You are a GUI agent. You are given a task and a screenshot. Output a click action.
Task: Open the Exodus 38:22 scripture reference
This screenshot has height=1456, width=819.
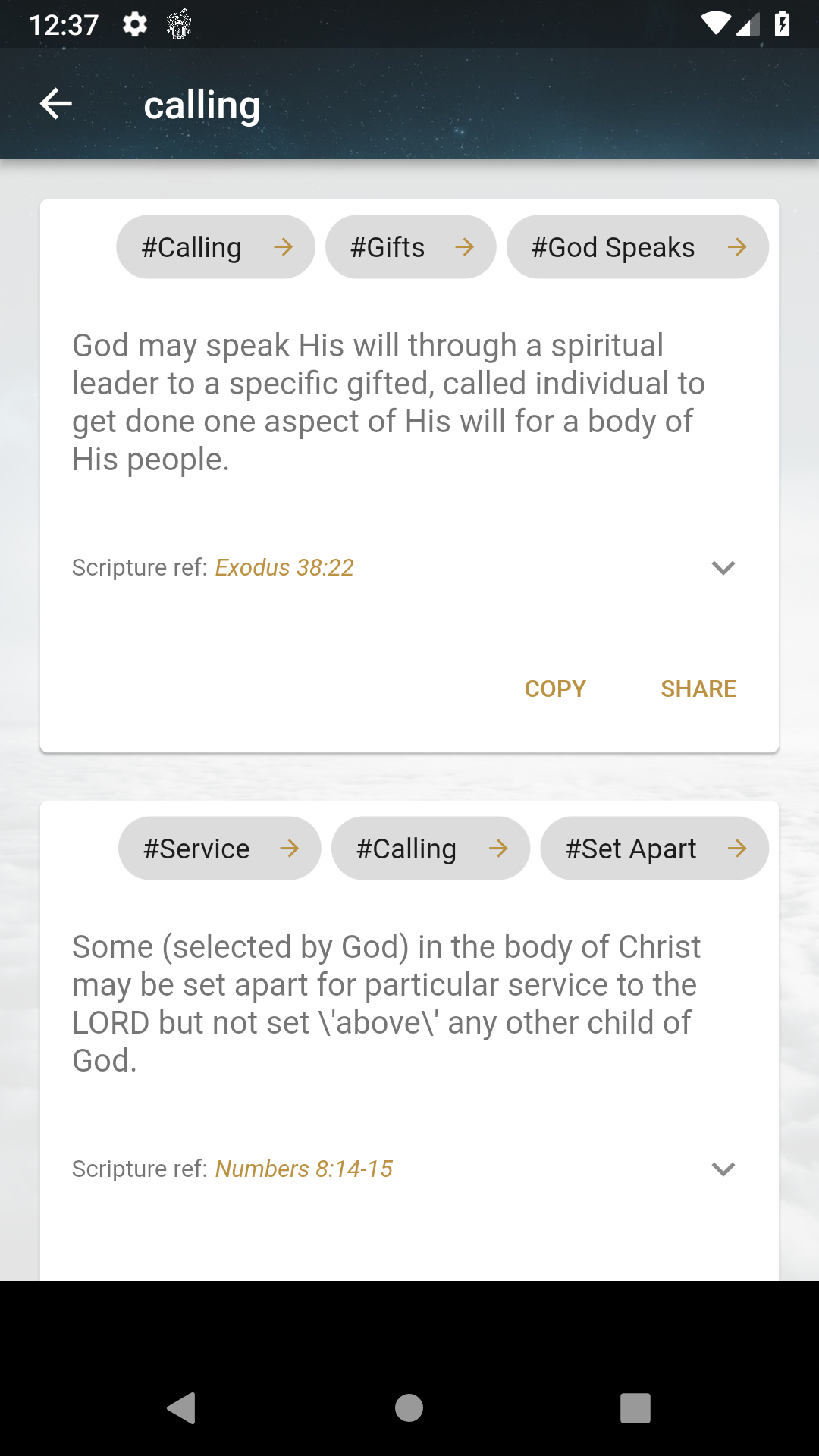pos(284,567)
